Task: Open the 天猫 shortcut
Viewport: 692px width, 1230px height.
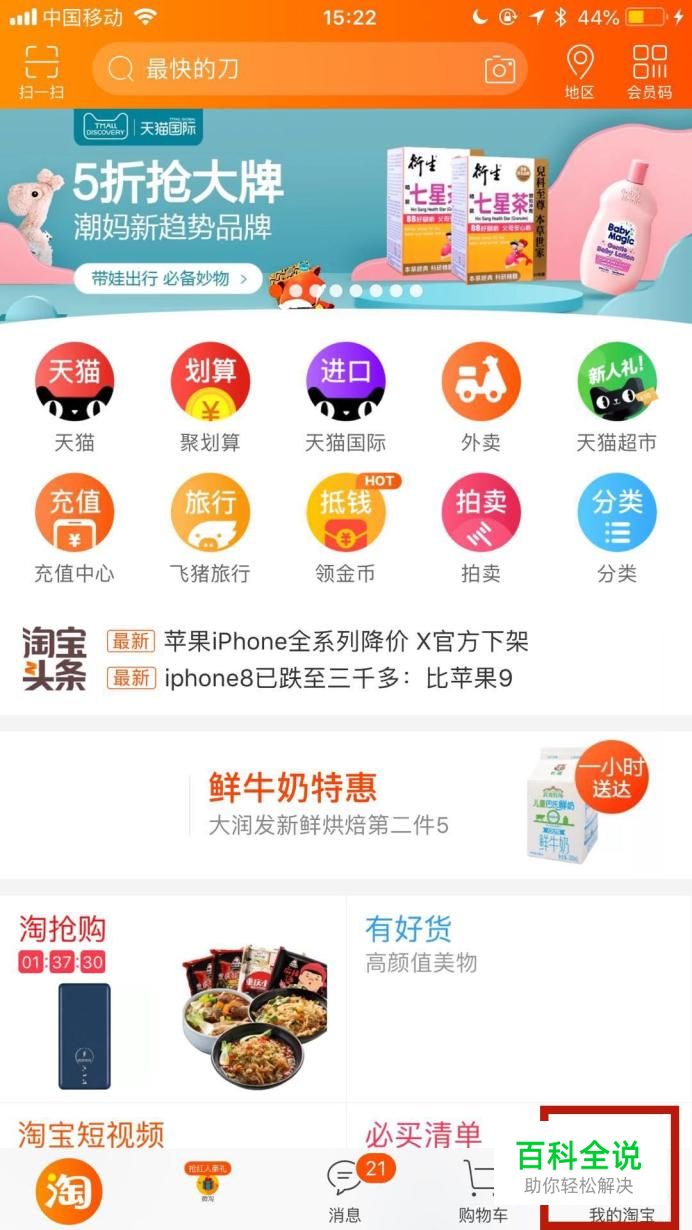Action: click(74, 396)
